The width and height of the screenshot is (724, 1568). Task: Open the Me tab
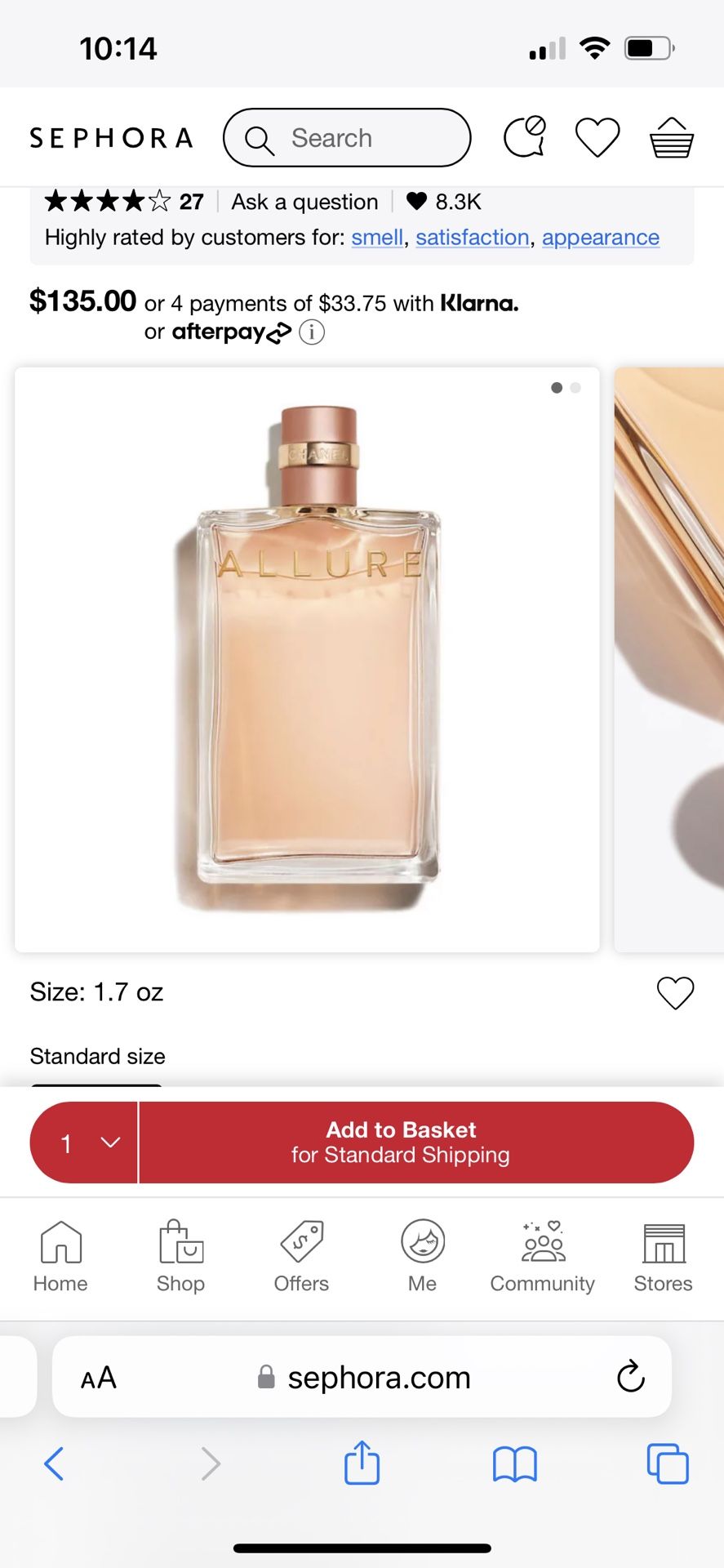(422, 1257)
